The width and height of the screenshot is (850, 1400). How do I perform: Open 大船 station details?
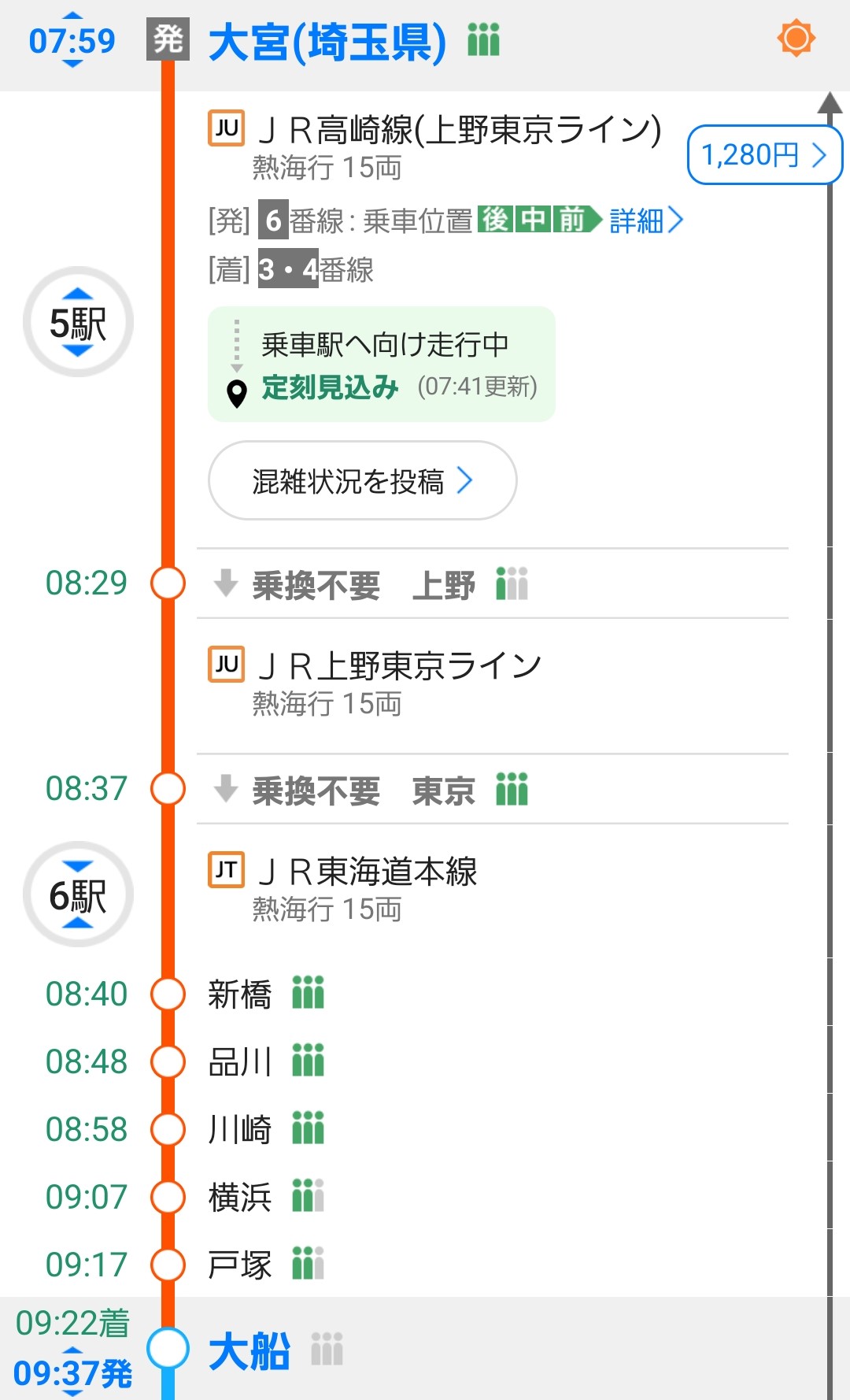click(x=249, y=1351)
